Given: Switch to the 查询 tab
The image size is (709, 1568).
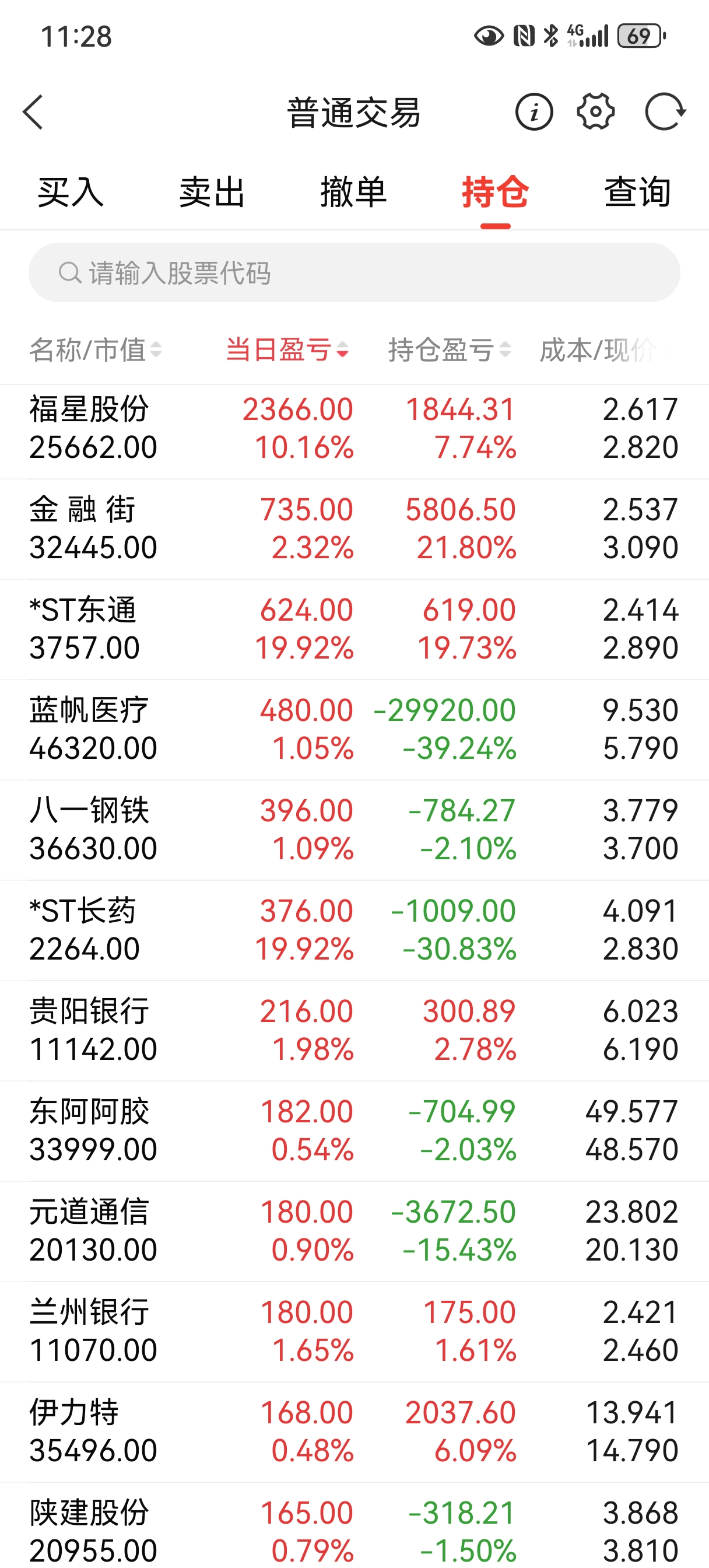Looking at the screenshot, I should 637,192.
